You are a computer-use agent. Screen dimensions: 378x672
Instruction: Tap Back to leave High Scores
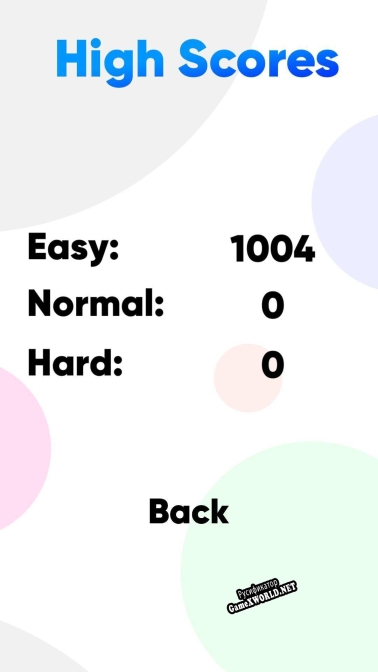pyautogui.click(x=189, y=511)
